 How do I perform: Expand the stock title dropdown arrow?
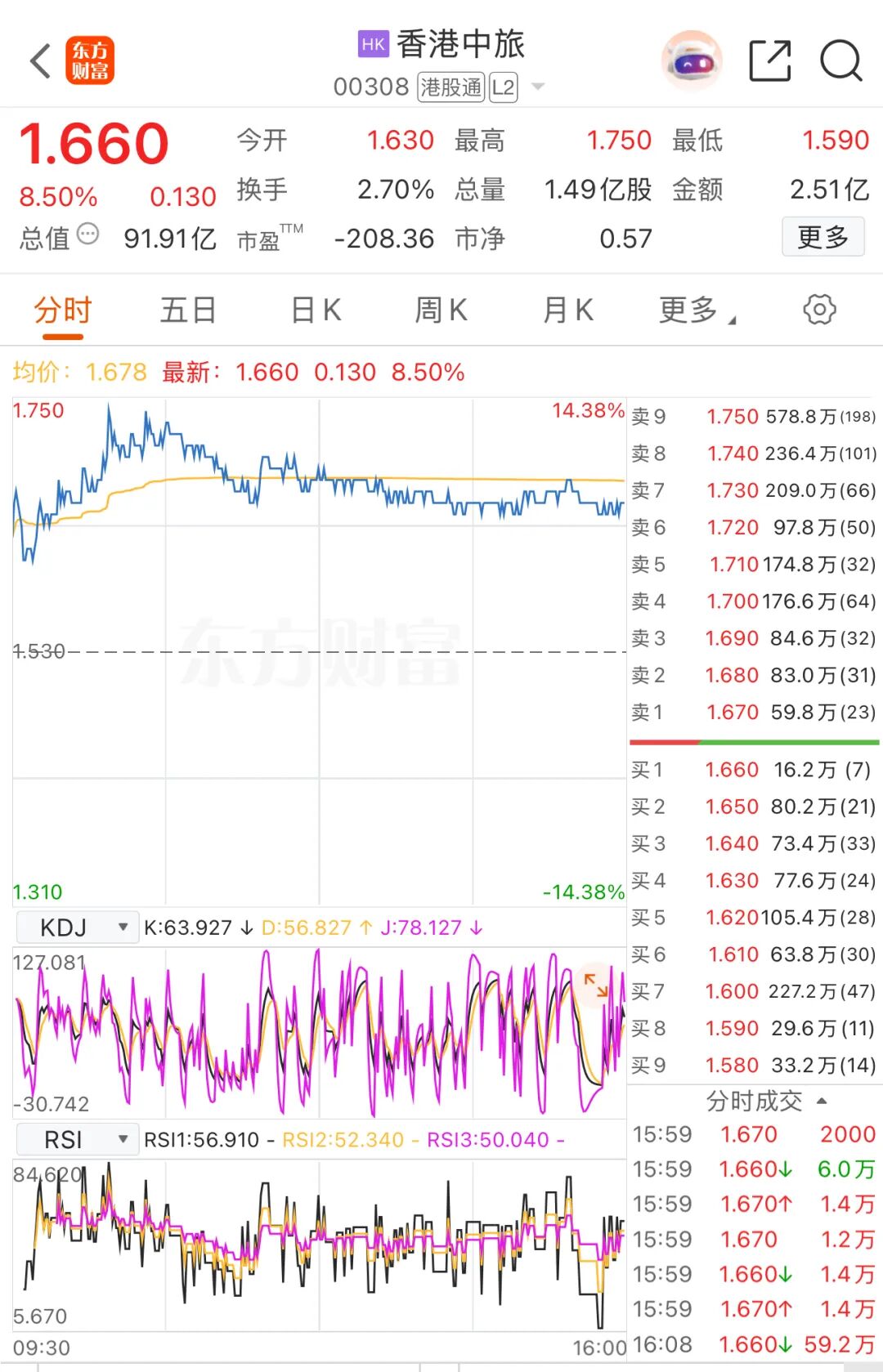pos(538,87)
